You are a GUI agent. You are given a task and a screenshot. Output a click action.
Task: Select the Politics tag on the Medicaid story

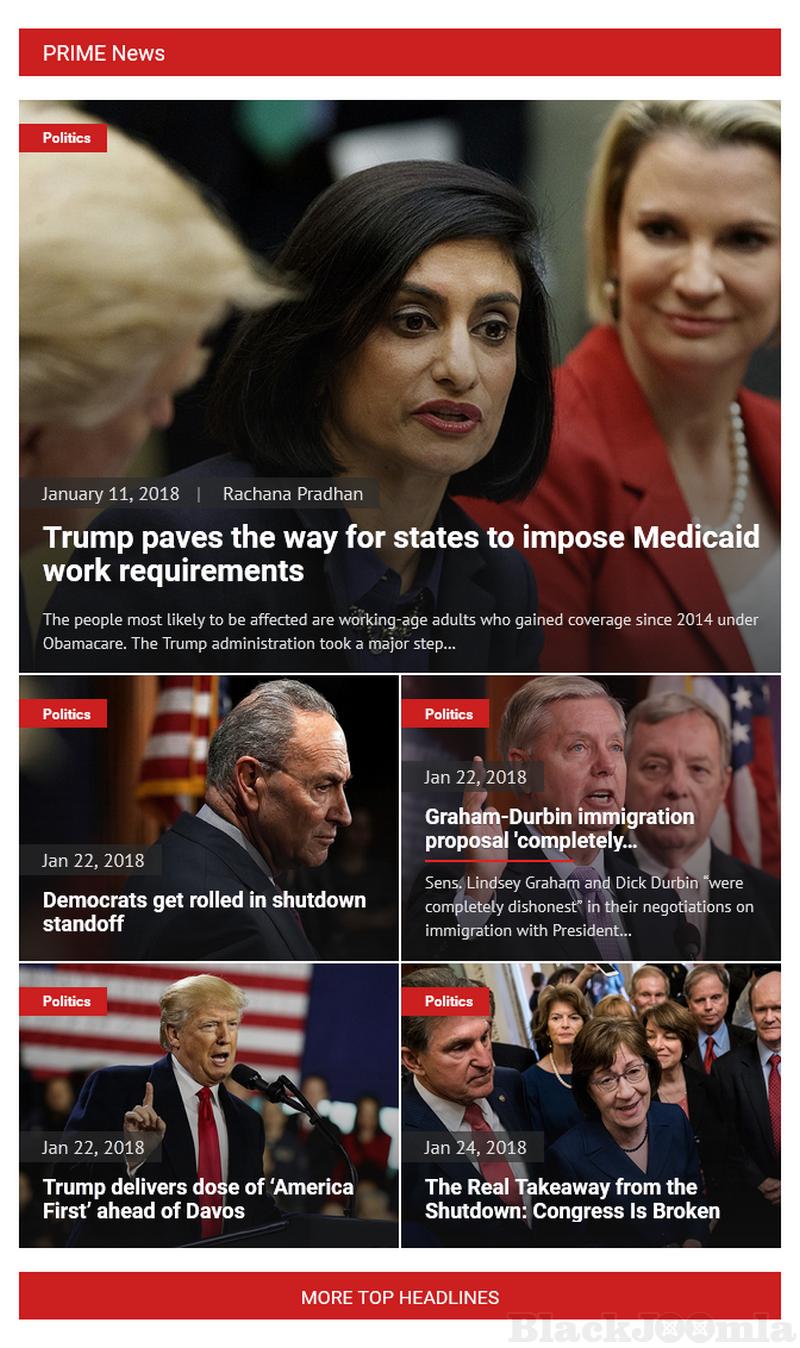pos(66,138)
